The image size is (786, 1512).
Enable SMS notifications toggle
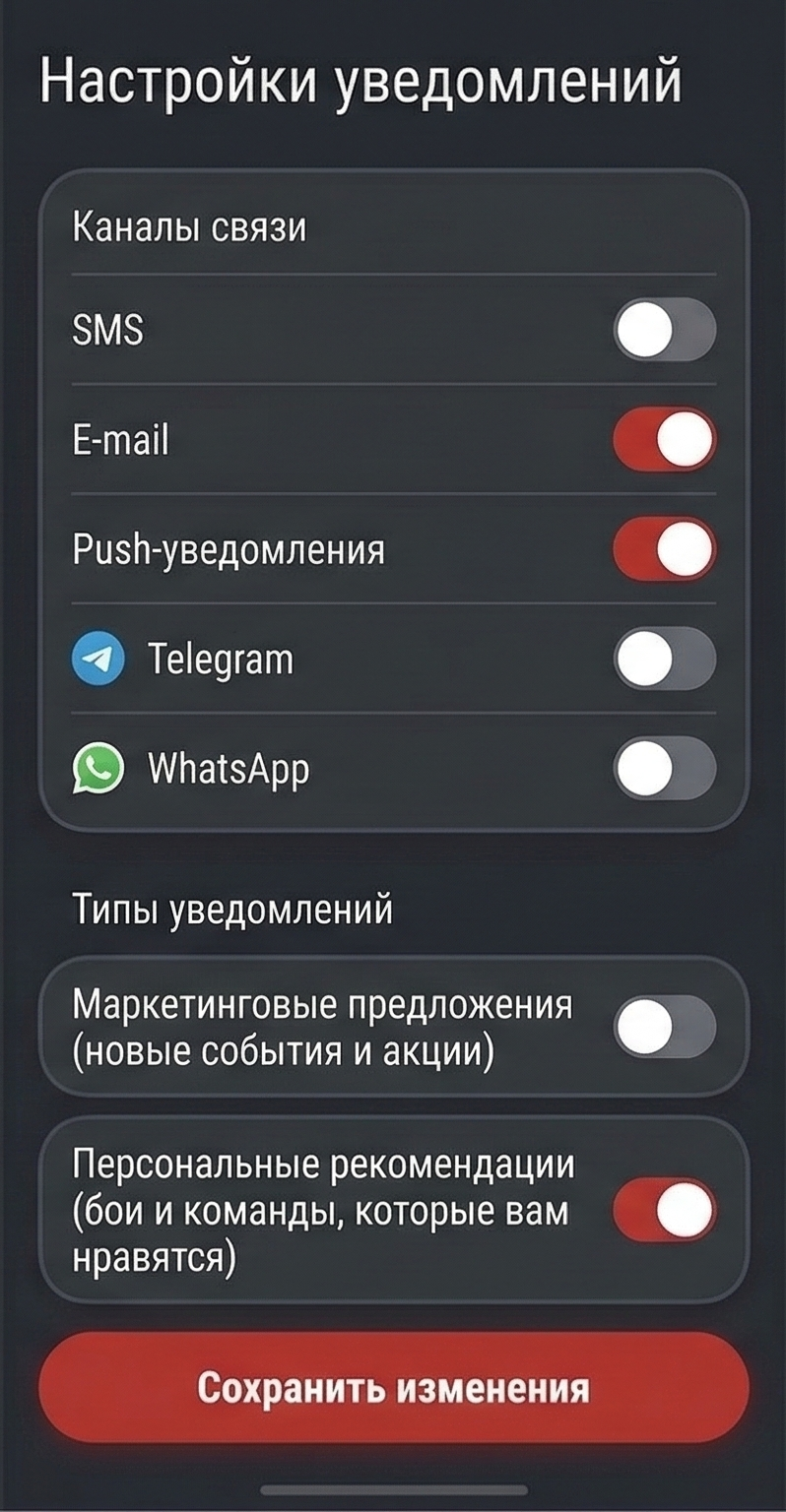point(665,330)
